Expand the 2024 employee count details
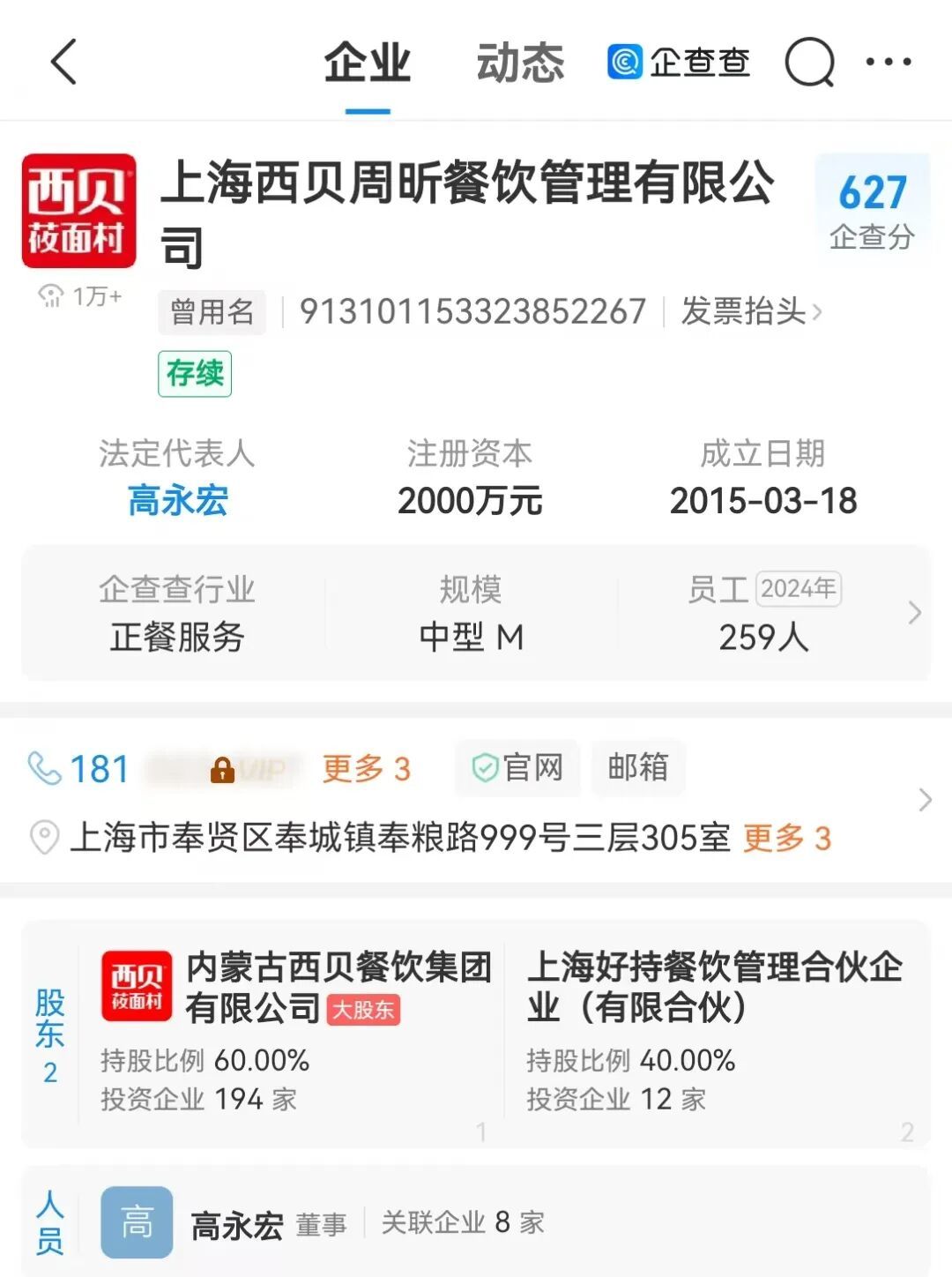The height and width of the screenshot is (1277, 952). [914, 613]
